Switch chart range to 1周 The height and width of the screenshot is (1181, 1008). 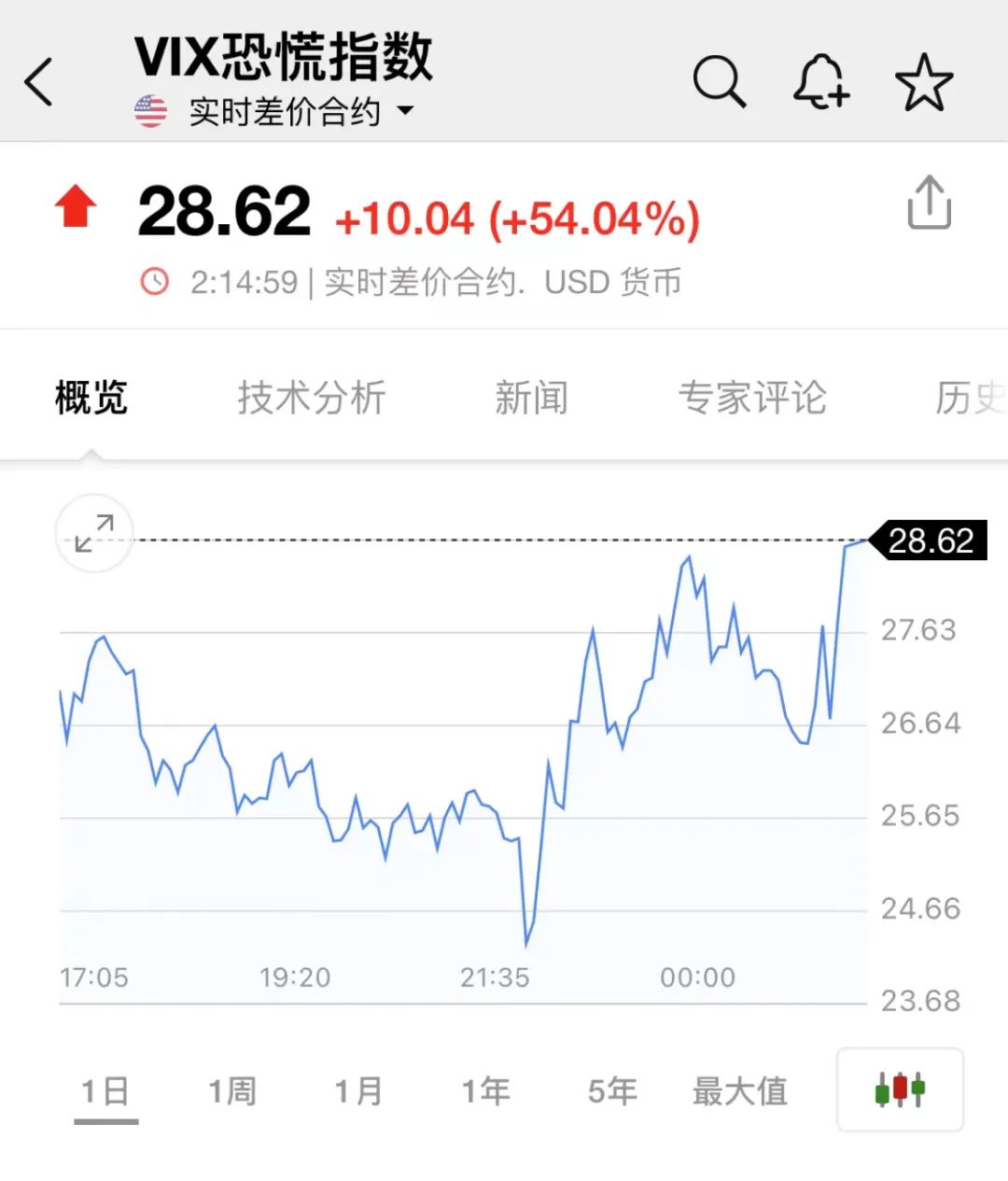point(231,1090)
